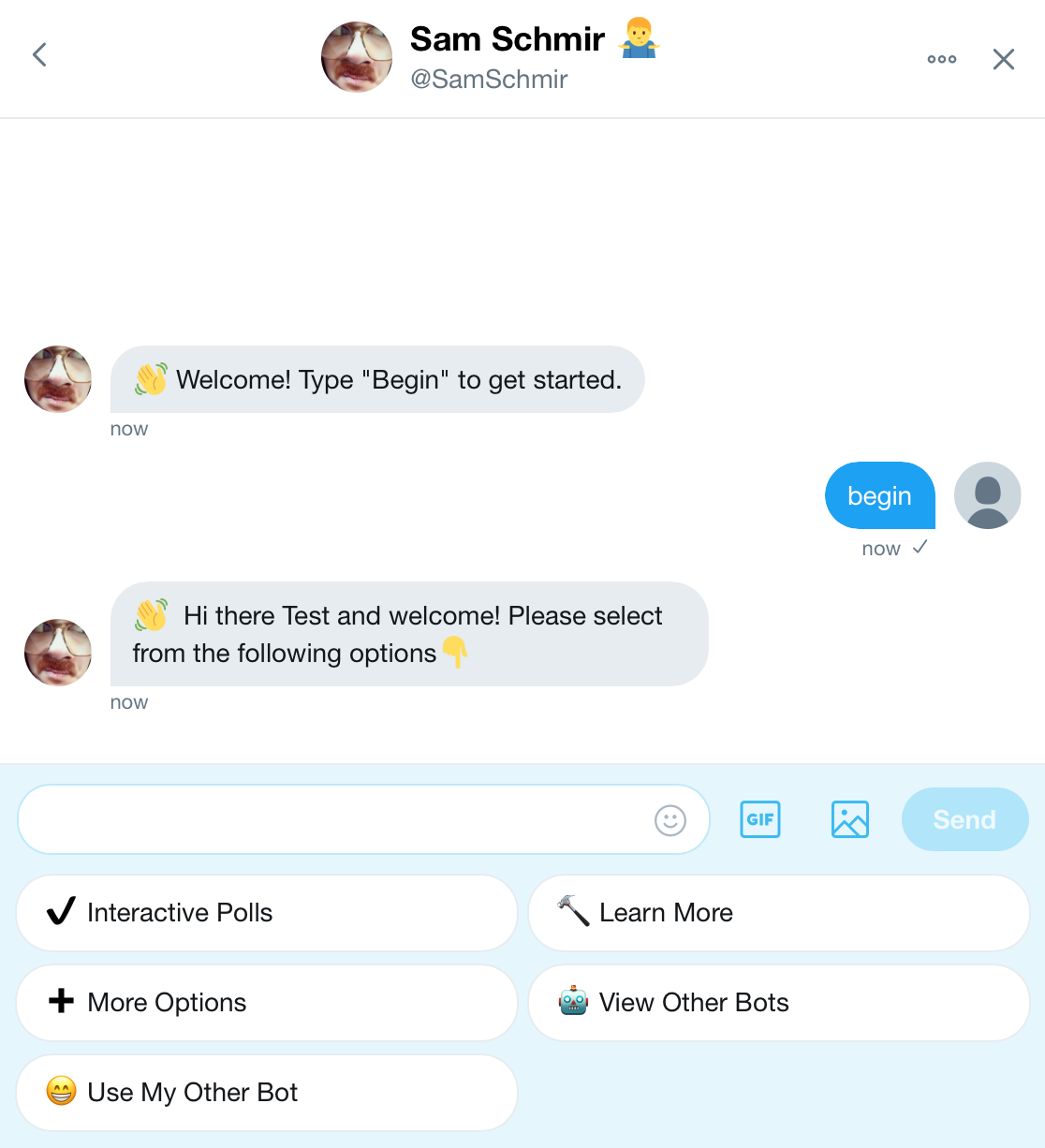Go back using the top-left arrow

pyautogui.click(x=39, y=55)
